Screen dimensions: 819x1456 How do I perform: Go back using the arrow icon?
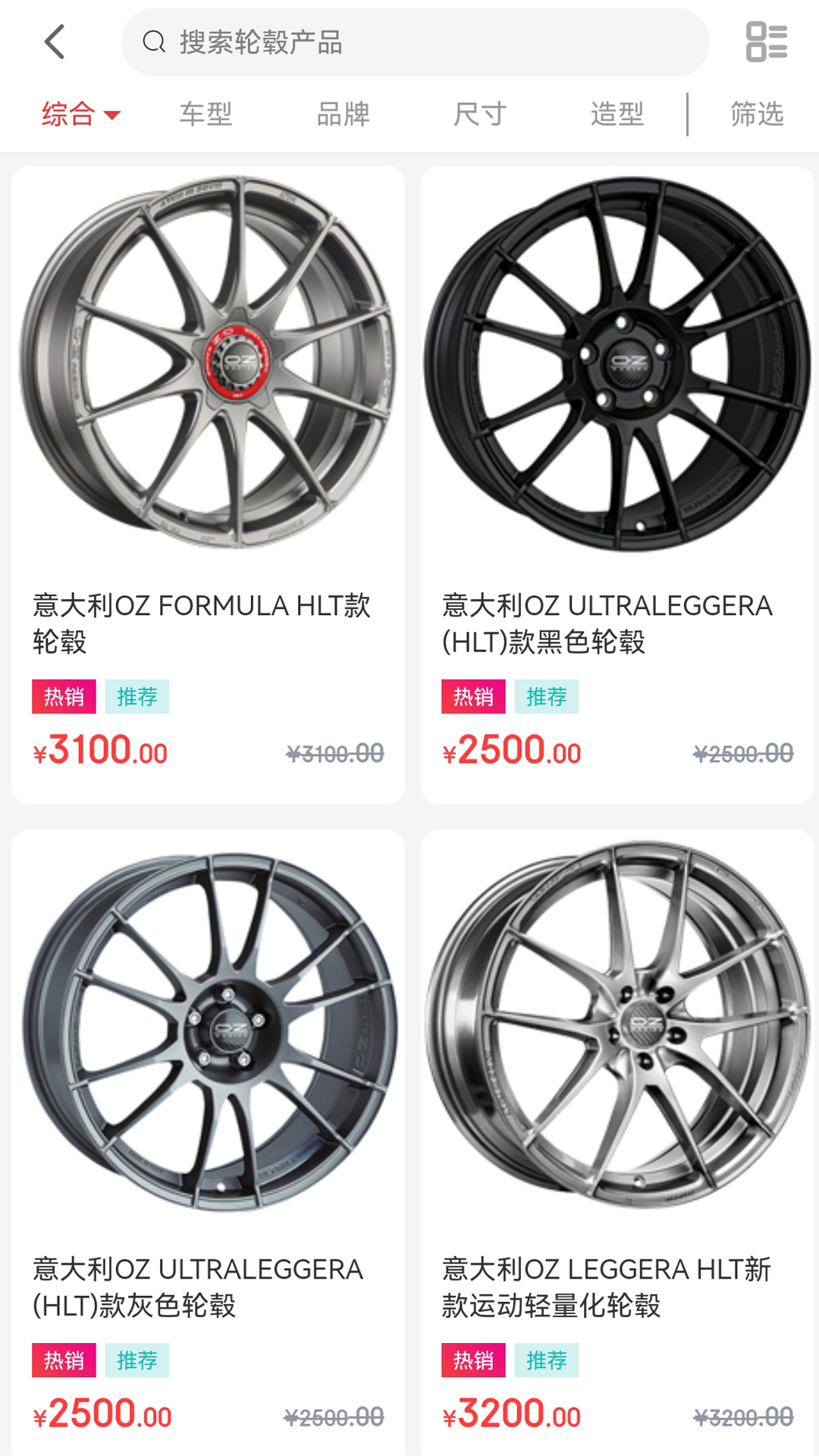pyautogui.click(x=55, y=42)
